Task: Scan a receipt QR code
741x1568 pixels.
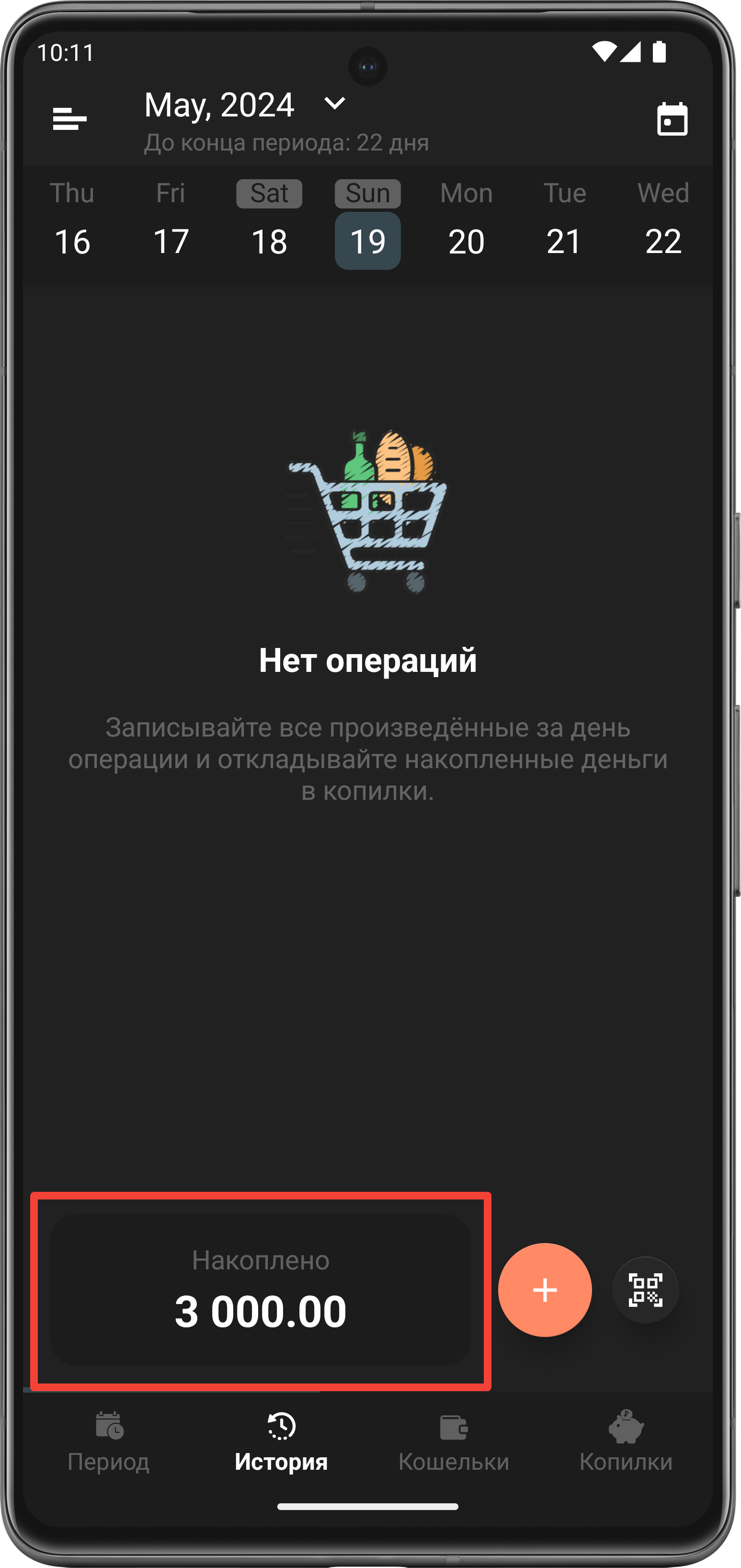Action: (x=645, y=1290)
